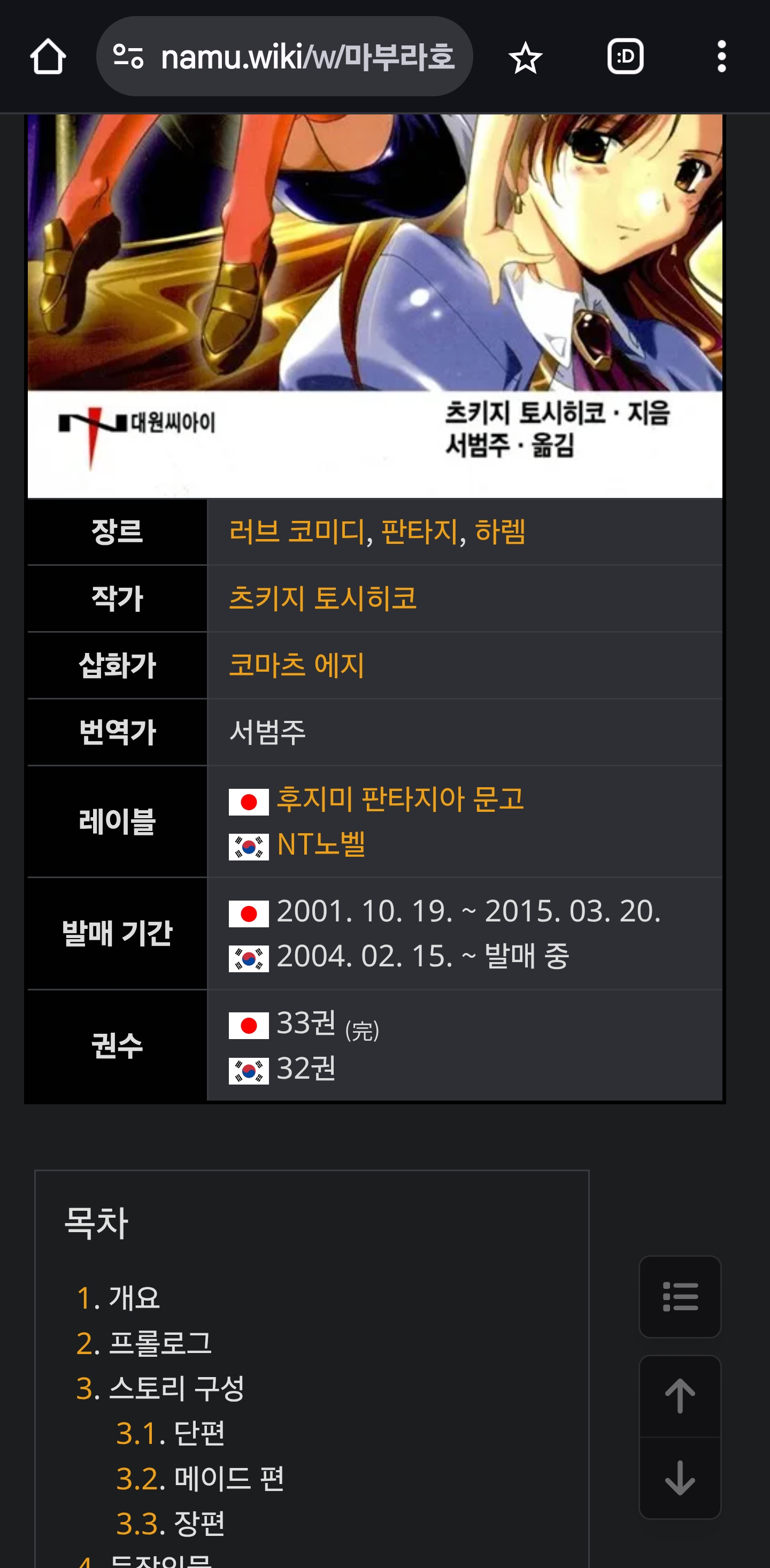Viewport: 770px width, 1568px height.
Task: Tap the namu.wiki address bar
Action: tap(284, 57)
